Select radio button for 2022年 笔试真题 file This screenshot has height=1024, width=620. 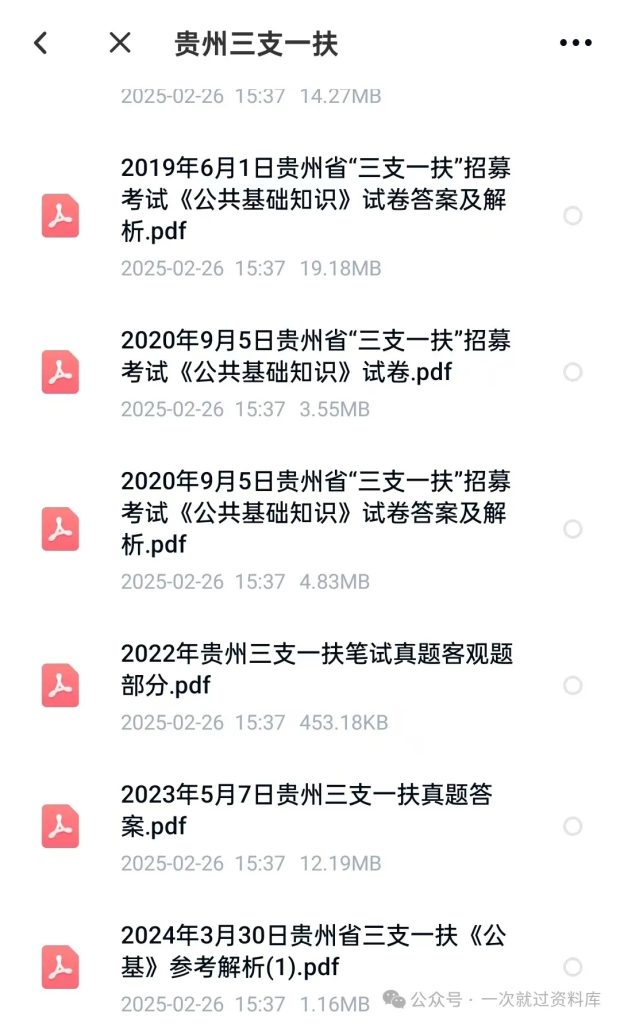[573, 686]
